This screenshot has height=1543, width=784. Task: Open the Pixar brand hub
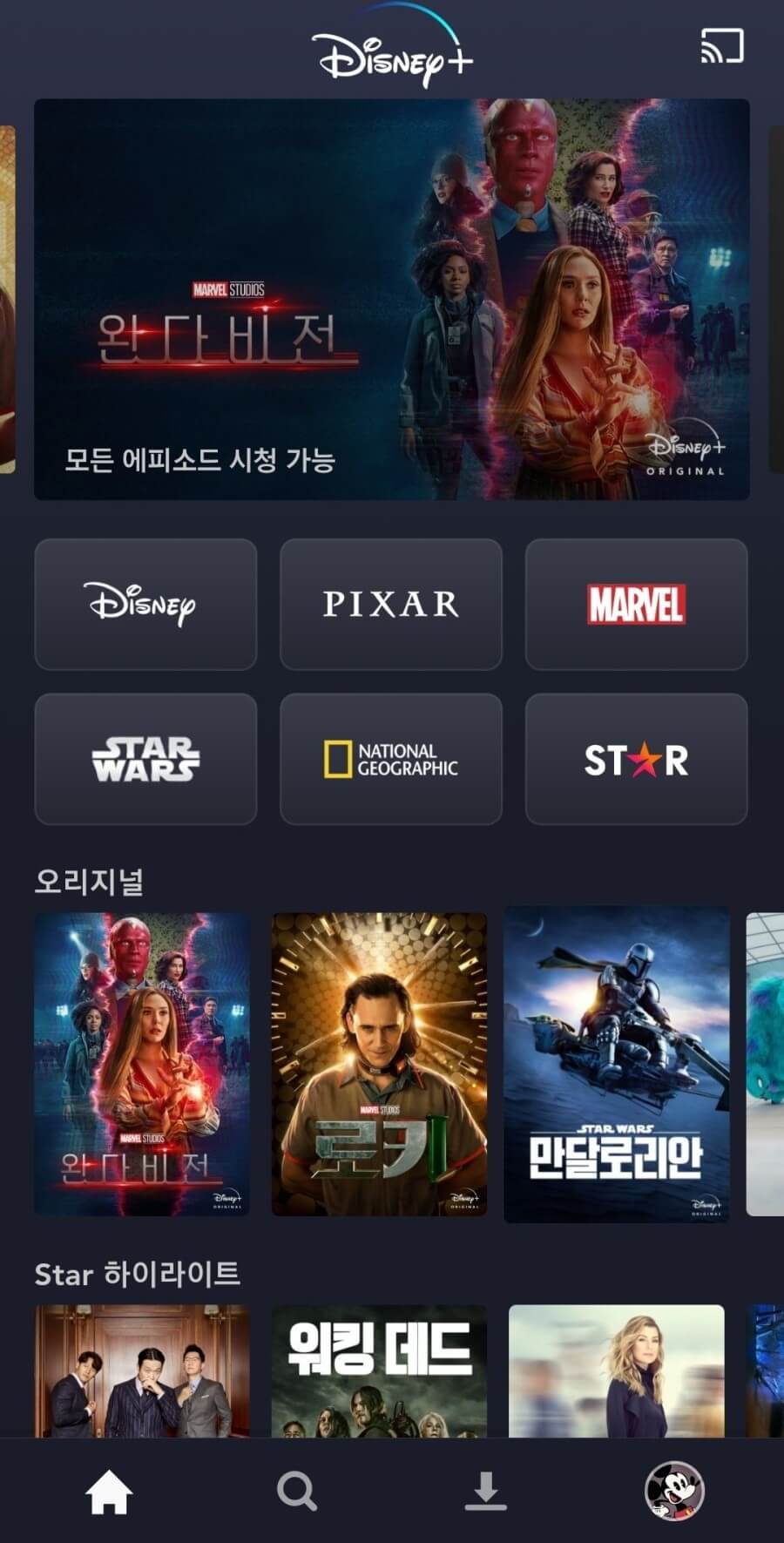point(390,605)
